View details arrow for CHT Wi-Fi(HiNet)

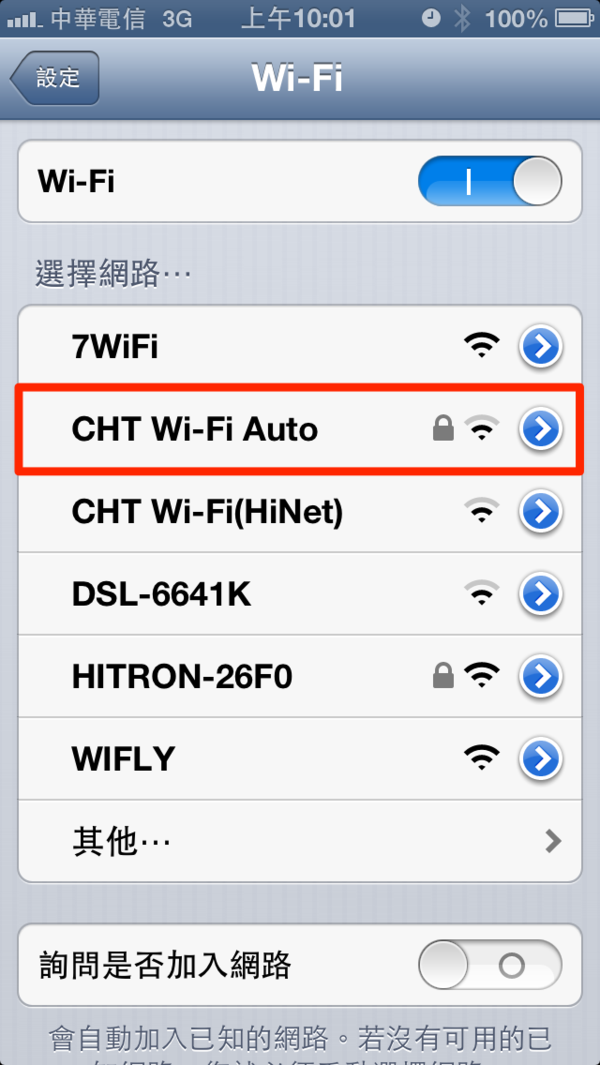click(x=540, y=512)
